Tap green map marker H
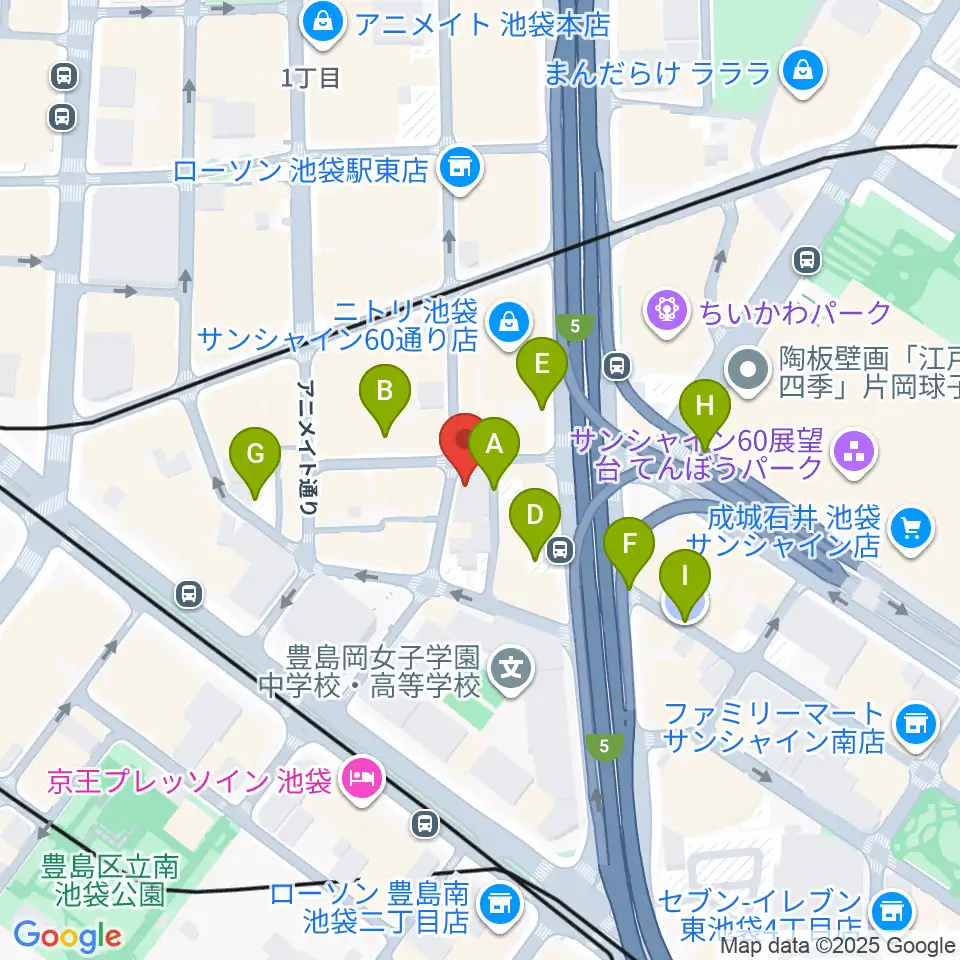This screenshot has height=960, width=960. (x=705, y=412)
